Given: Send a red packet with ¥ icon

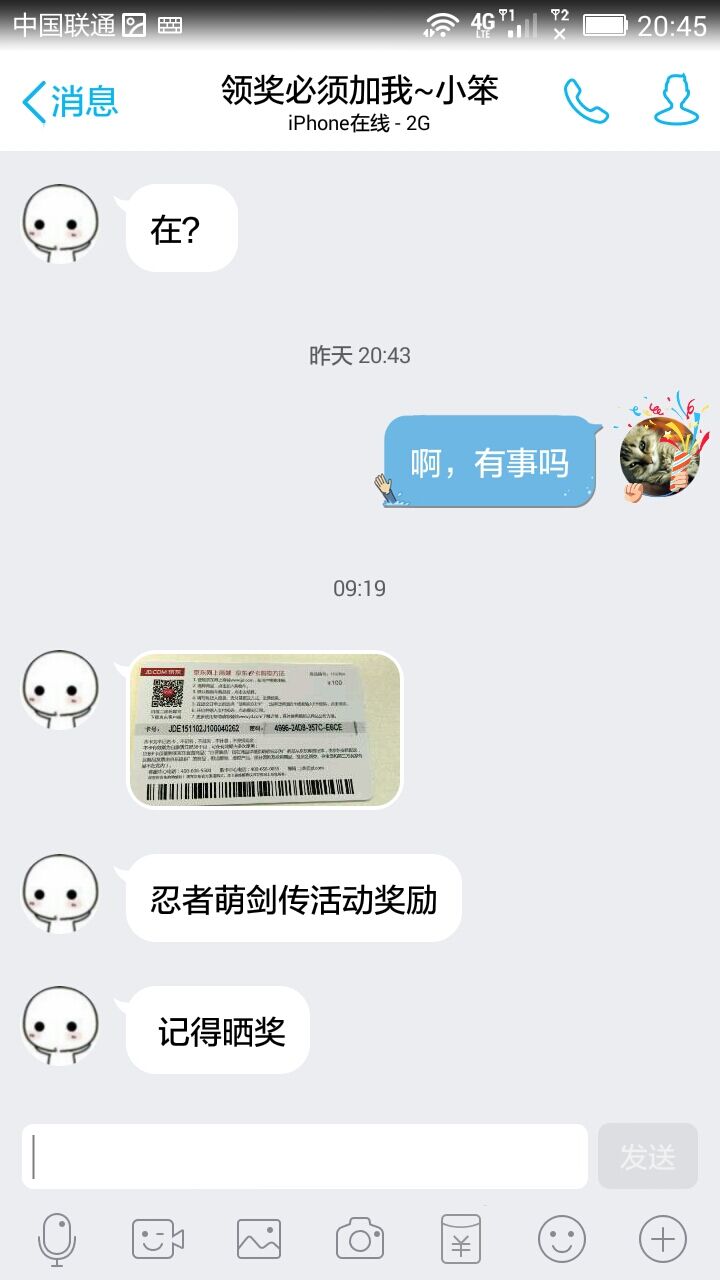Looking at the screenshot, I should (461, 1240).
